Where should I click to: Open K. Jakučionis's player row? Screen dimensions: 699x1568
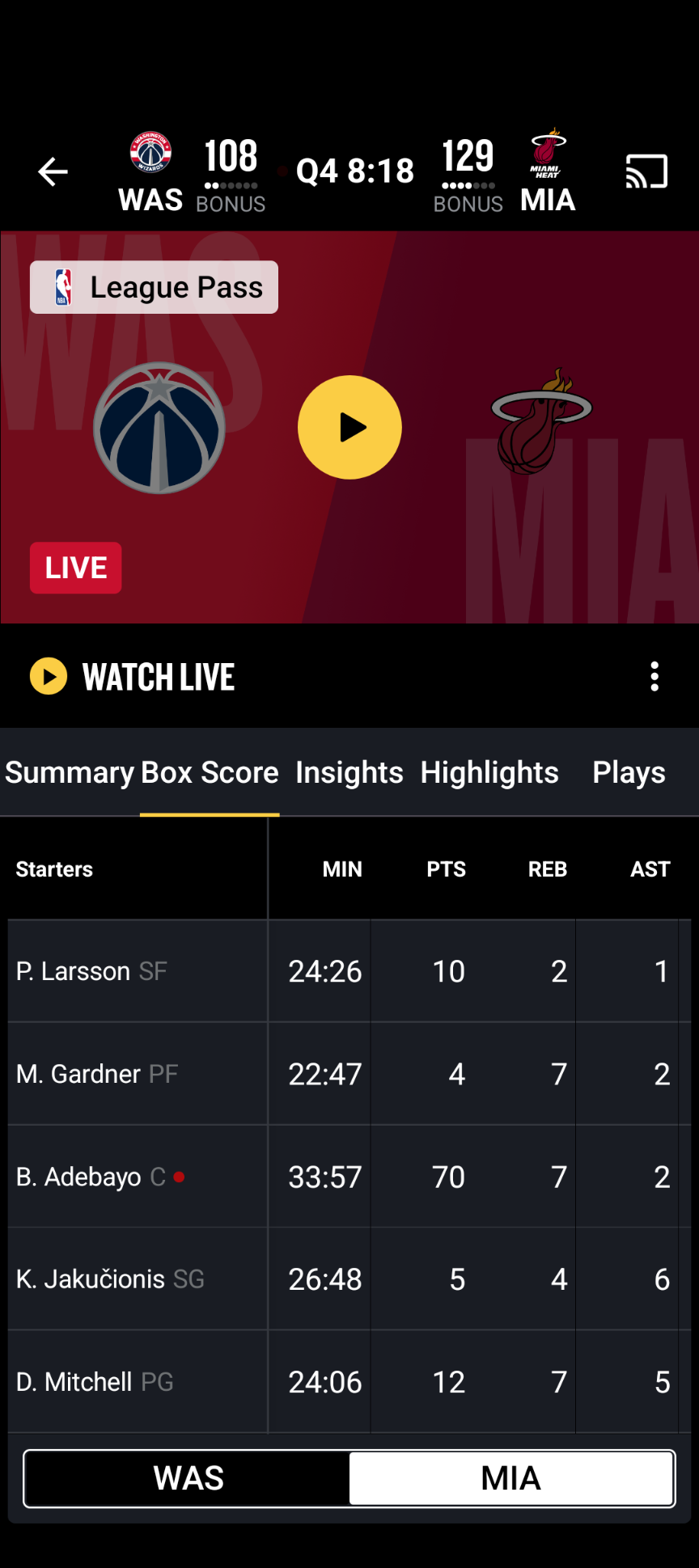click(110, 1279)
